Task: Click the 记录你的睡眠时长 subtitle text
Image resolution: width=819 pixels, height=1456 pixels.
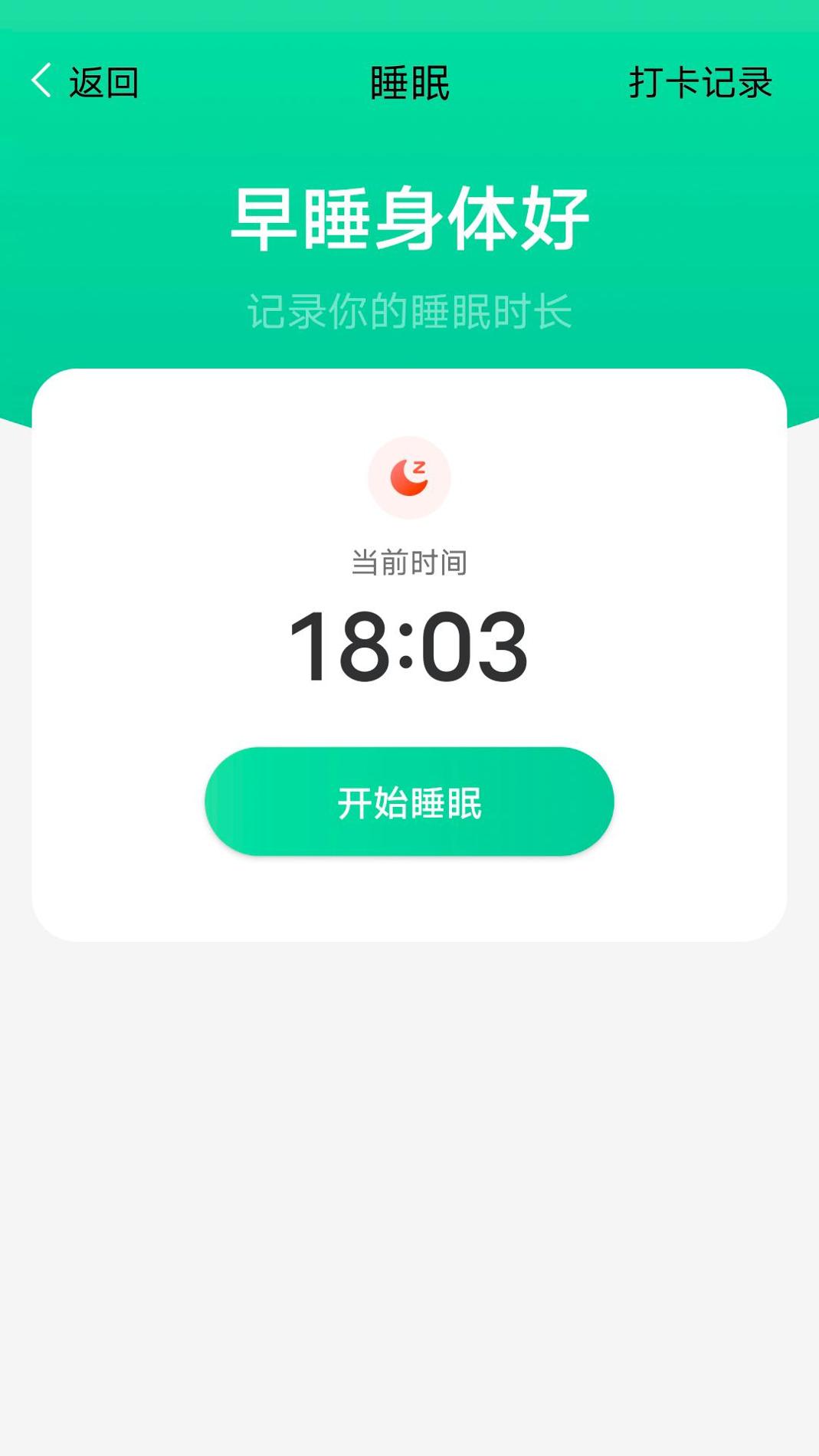Action: click(x=409, y=310)
